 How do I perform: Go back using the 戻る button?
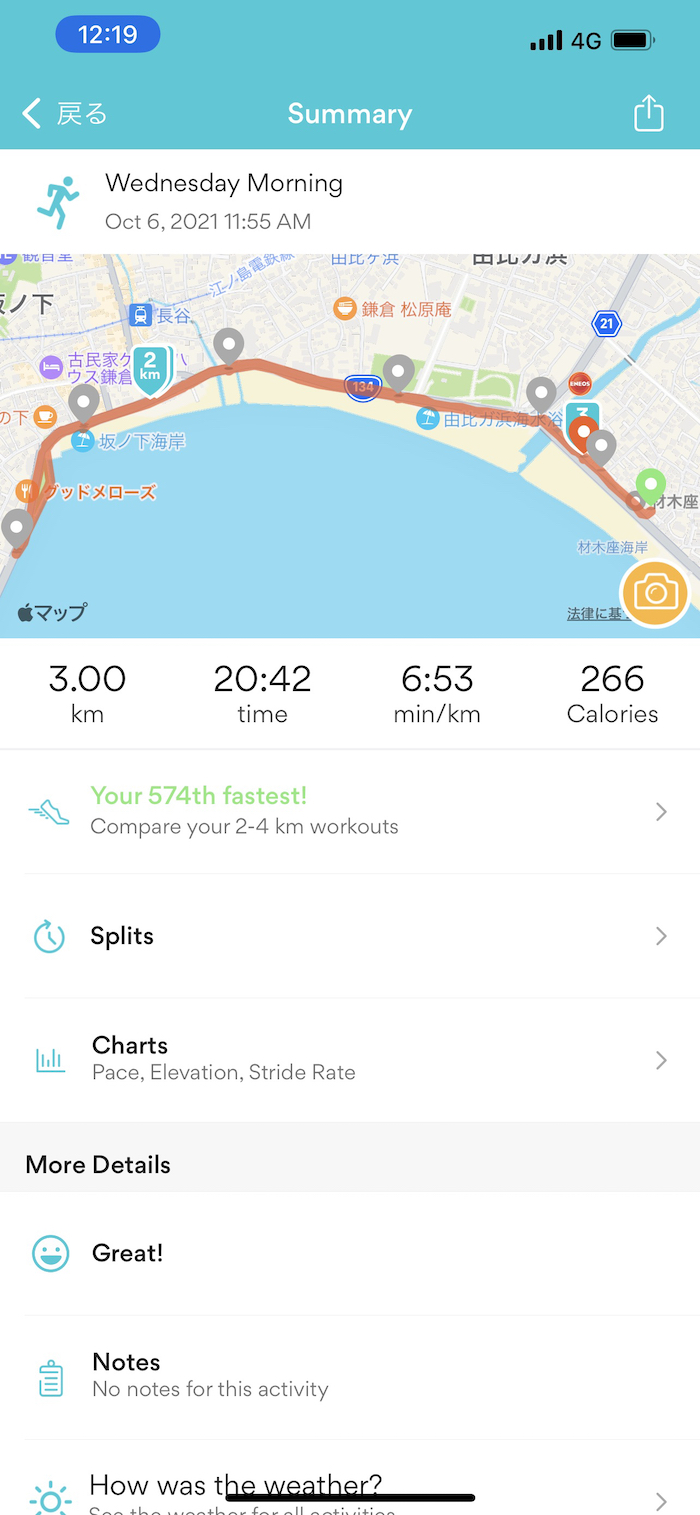(65, 114)
